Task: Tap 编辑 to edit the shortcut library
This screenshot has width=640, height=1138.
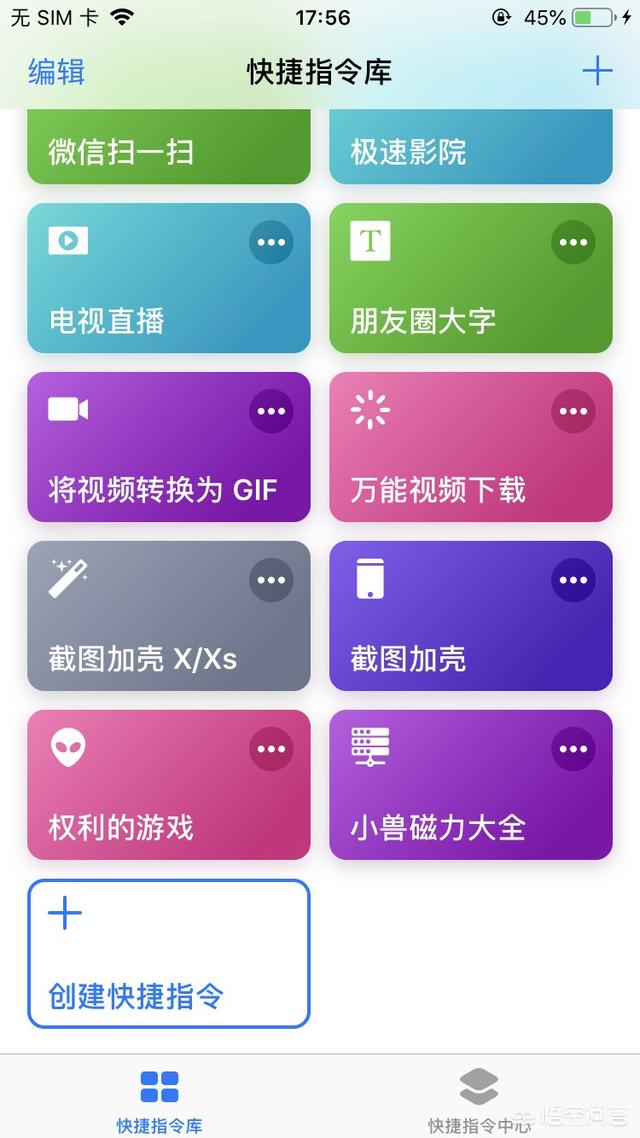Action: point(57,72)
